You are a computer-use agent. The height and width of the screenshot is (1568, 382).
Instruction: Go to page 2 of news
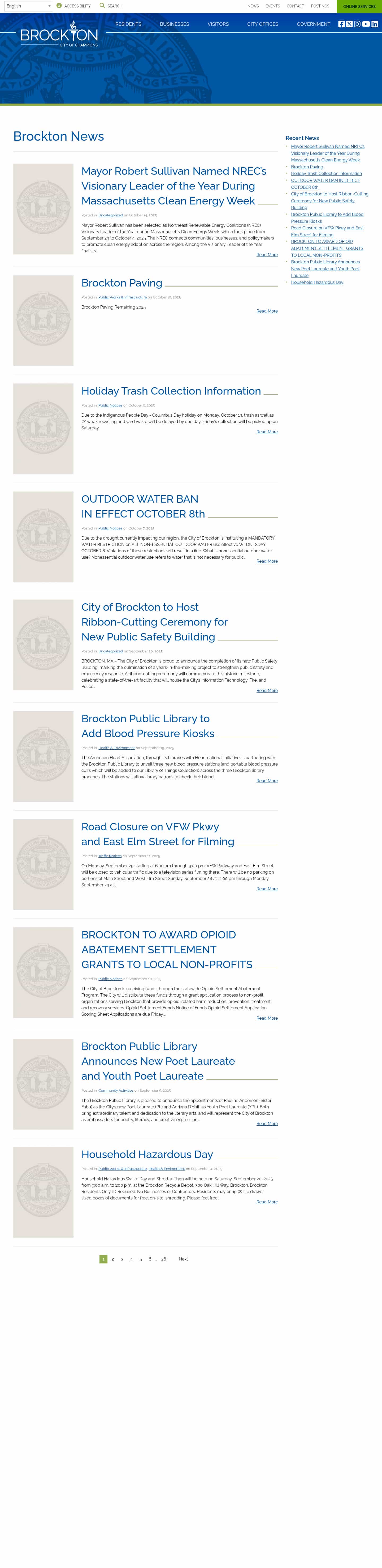point(112,1259)
